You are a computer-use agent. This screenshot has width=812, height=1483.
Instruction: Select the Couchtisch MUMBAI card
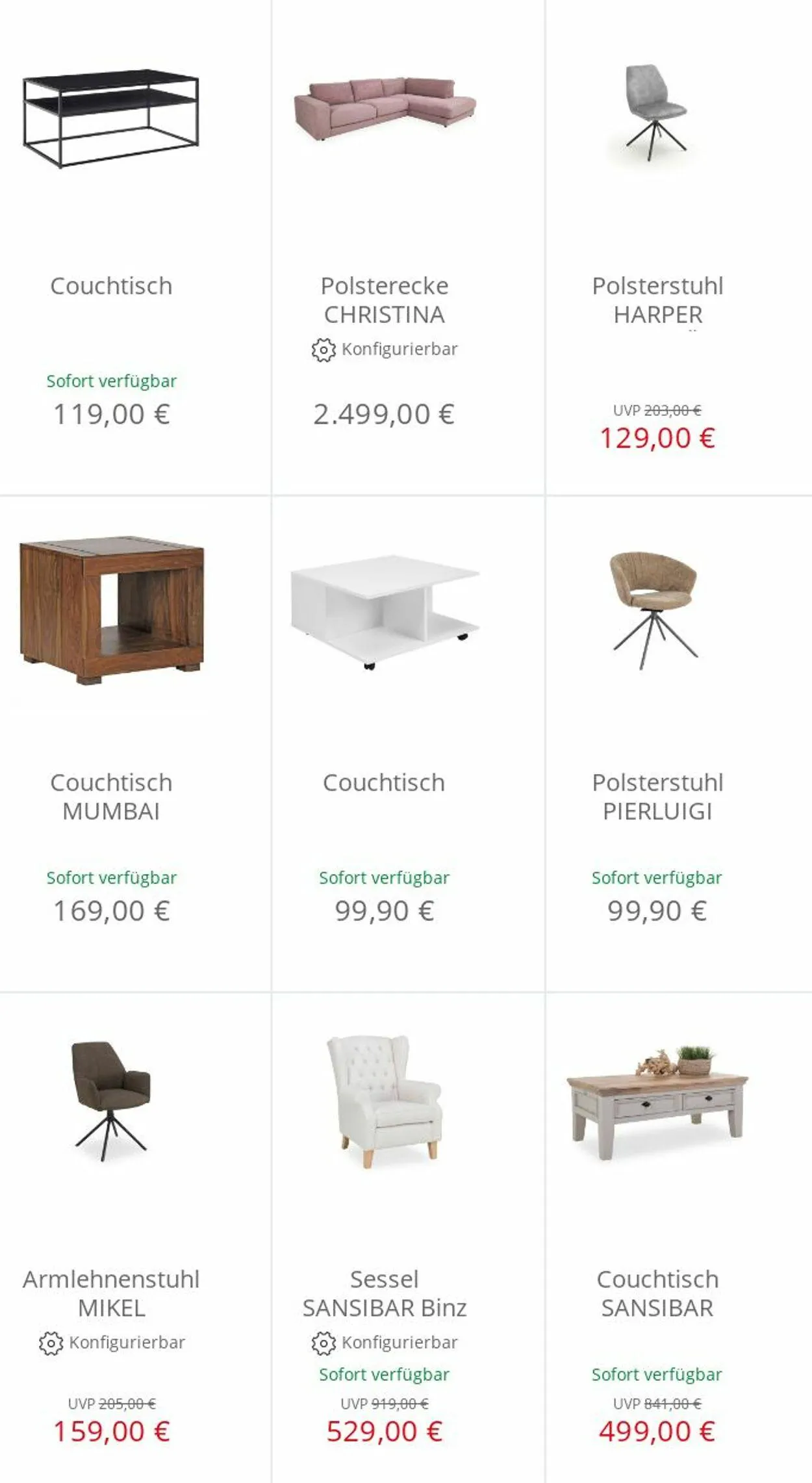click(135, 744)
